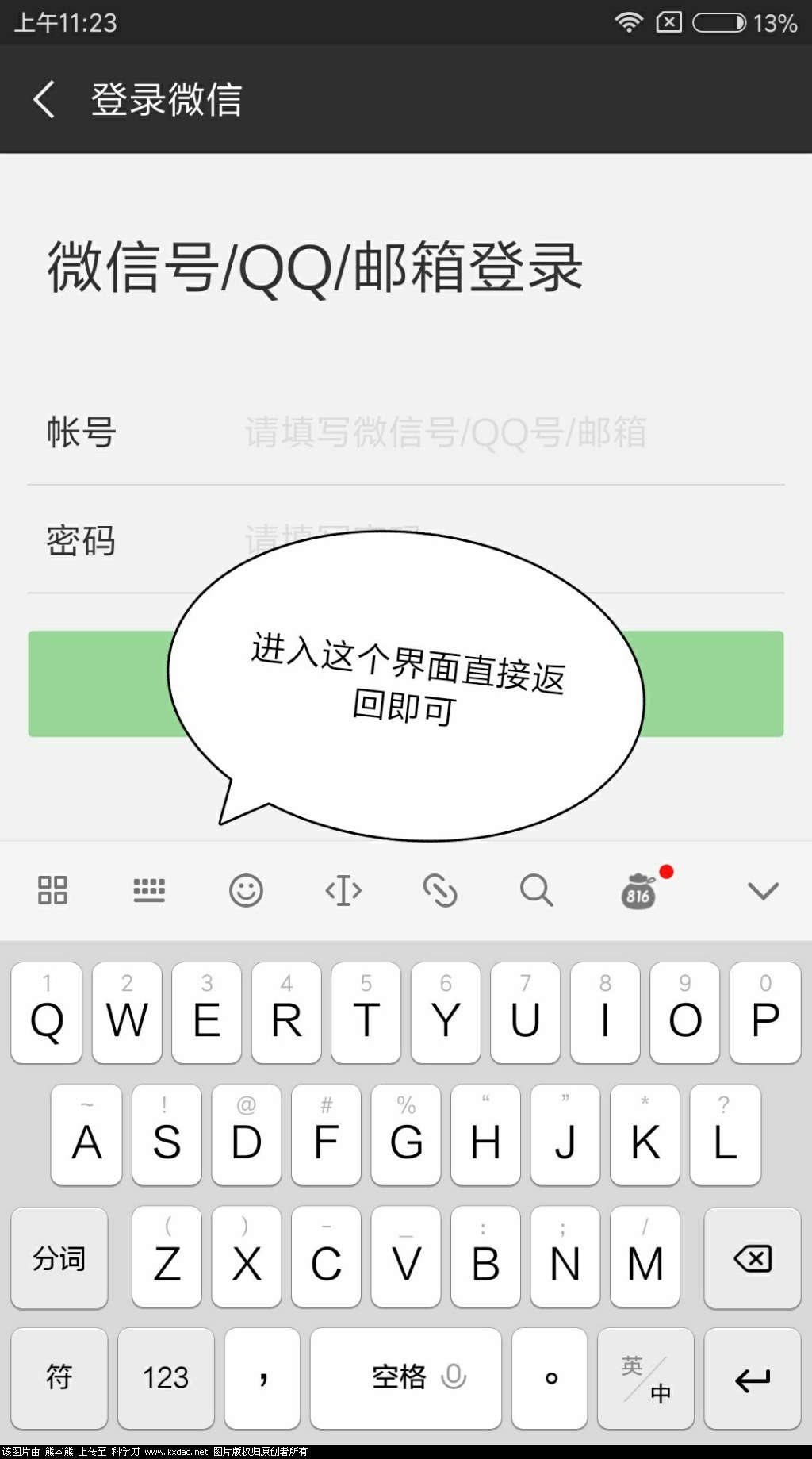Screen dimensions: 812x1459
Task: Collapse the keyboard with the down chevron
Action: point(763,890)
